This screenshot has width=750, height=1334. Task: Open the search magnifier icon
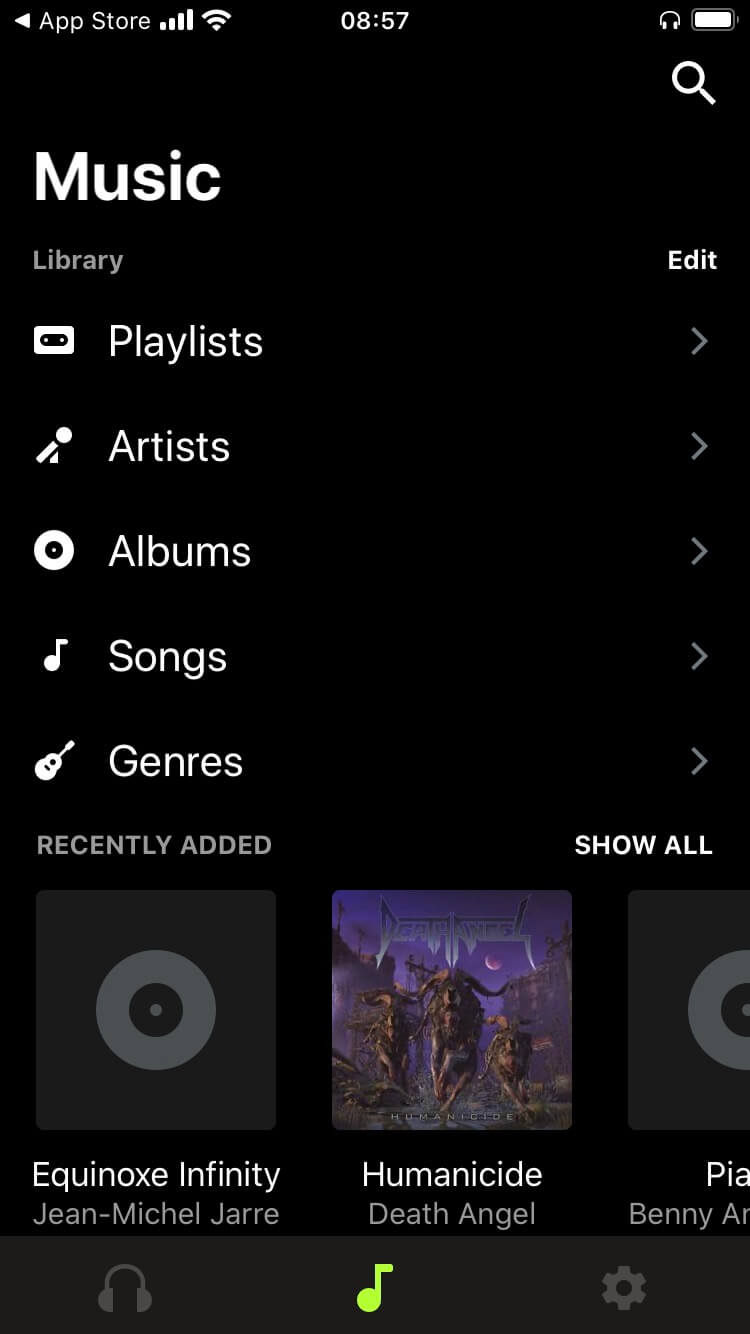pos(692,82)
